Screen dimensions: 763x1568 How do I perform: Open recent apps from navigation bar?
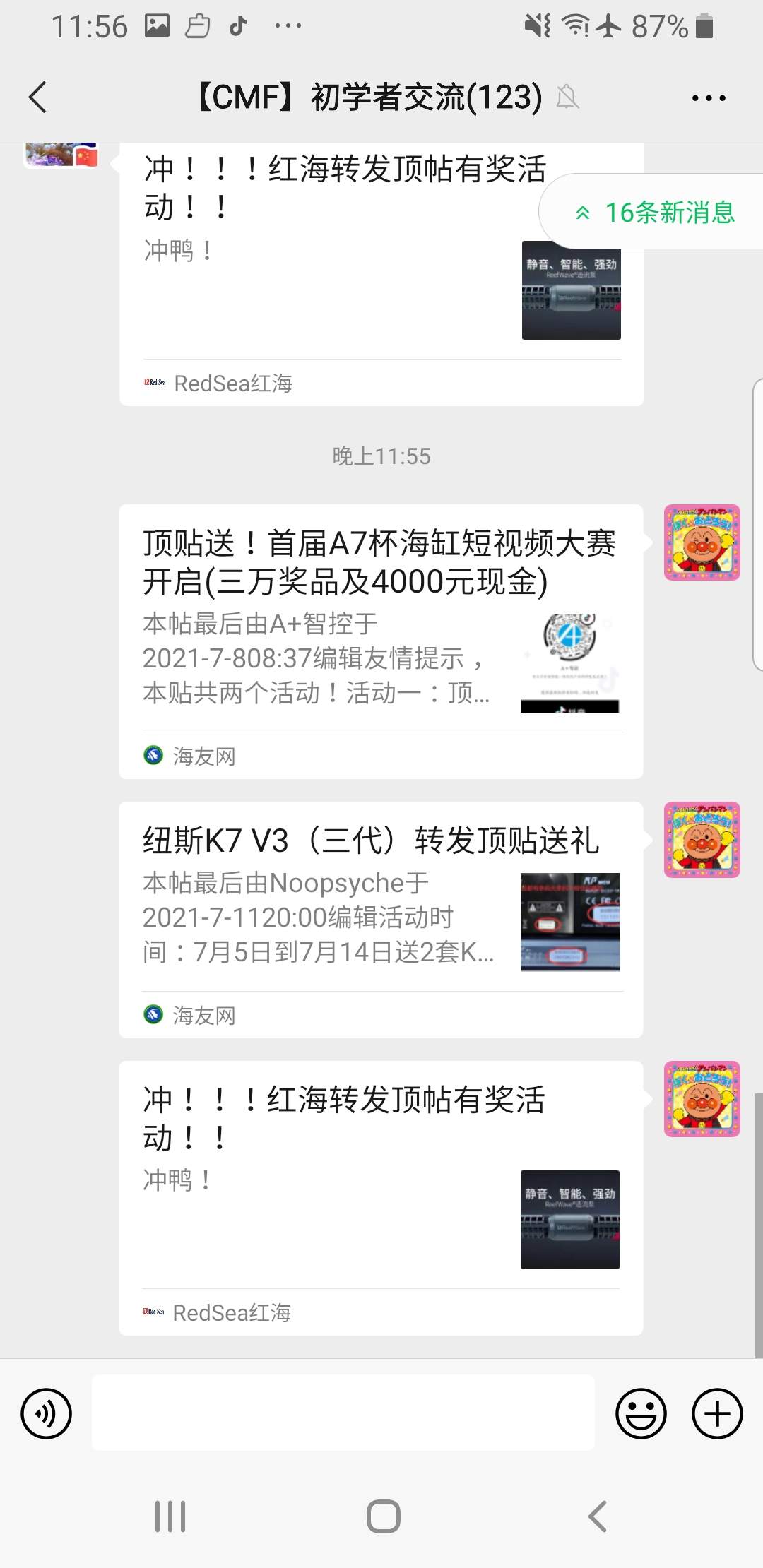point(170,1516)
